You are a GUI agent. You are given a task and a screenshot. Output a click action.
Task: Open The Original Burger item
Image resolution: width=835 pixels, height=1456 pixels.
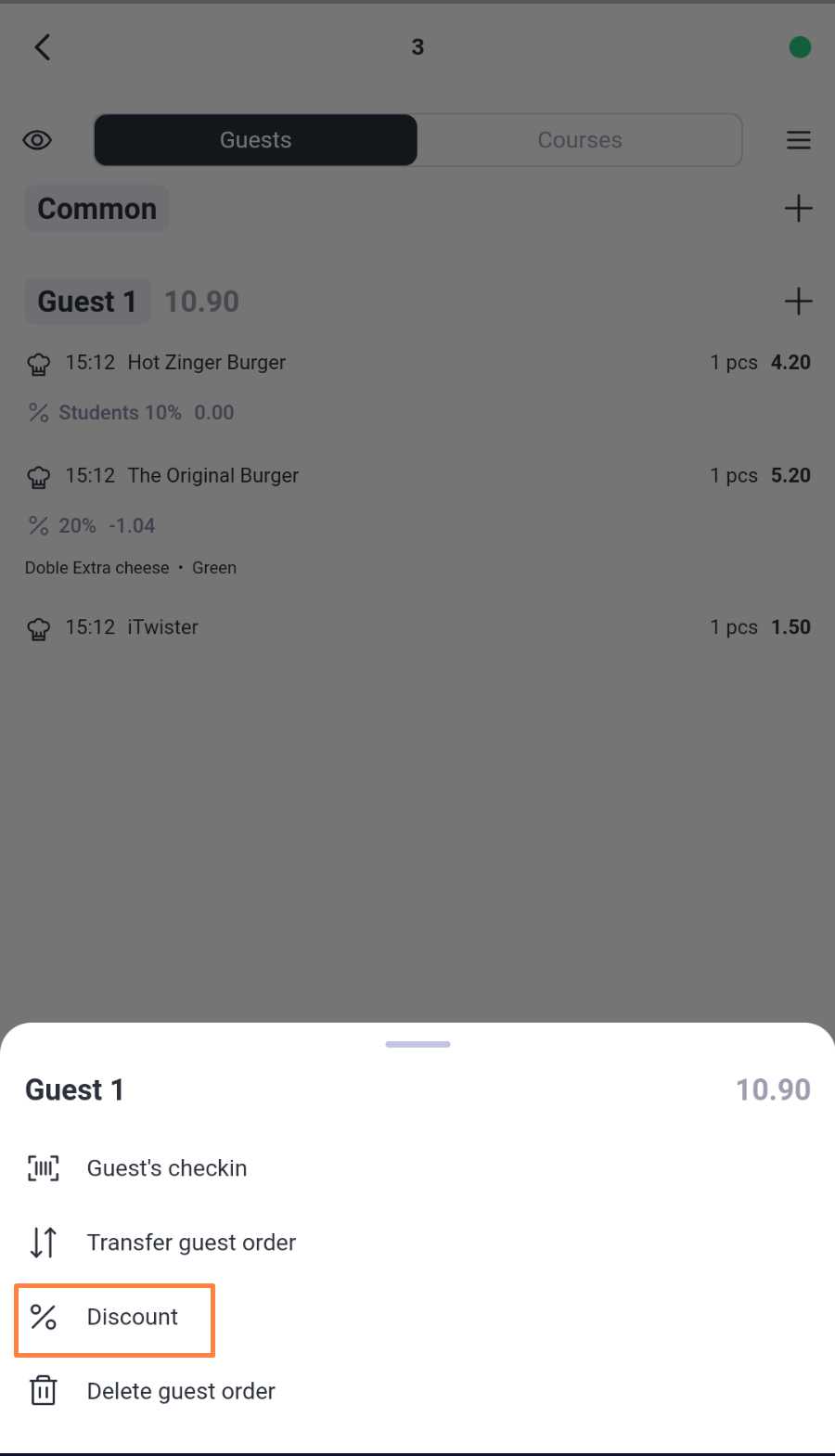(x=417, y=476)
